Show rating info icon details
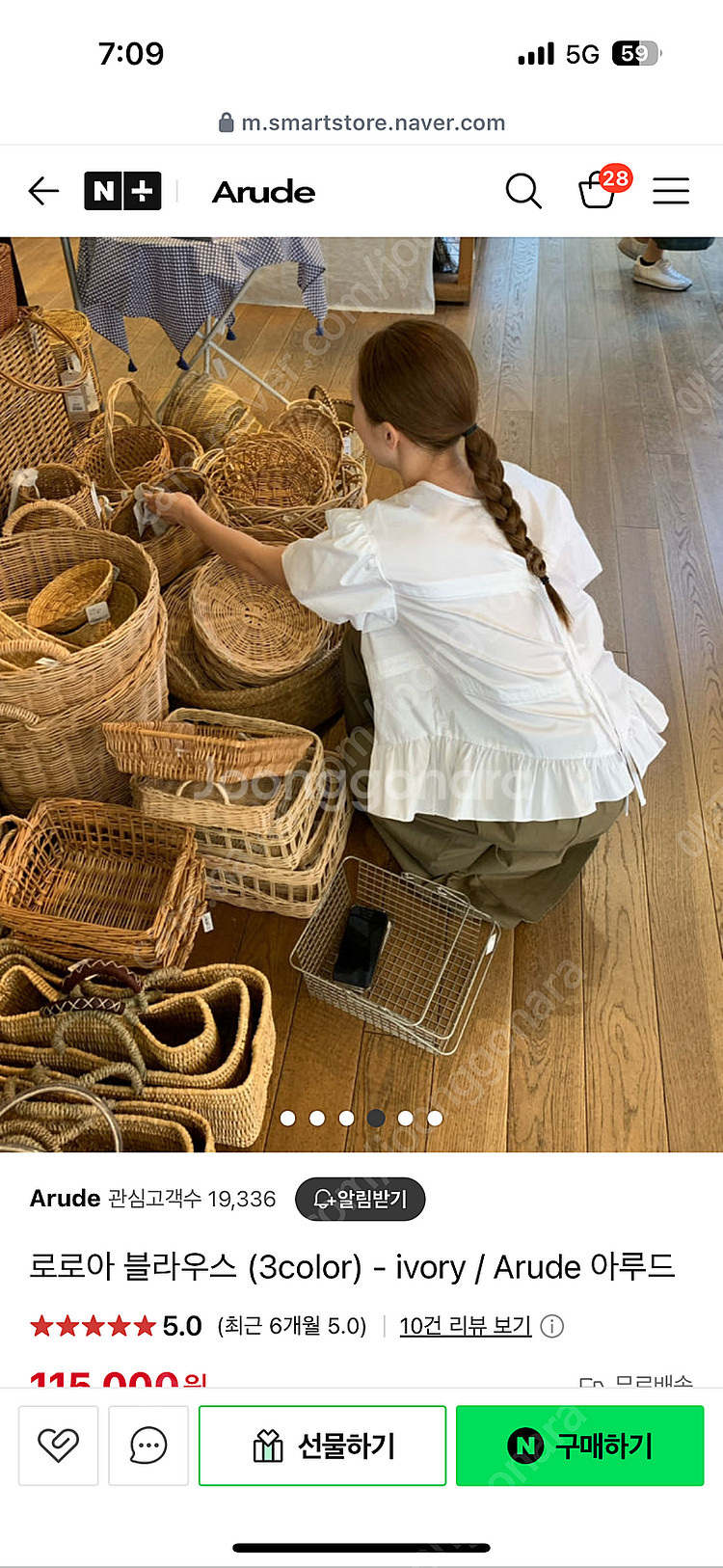The height and width of the screenshot is (1568, 723). tap(552, 1326)
